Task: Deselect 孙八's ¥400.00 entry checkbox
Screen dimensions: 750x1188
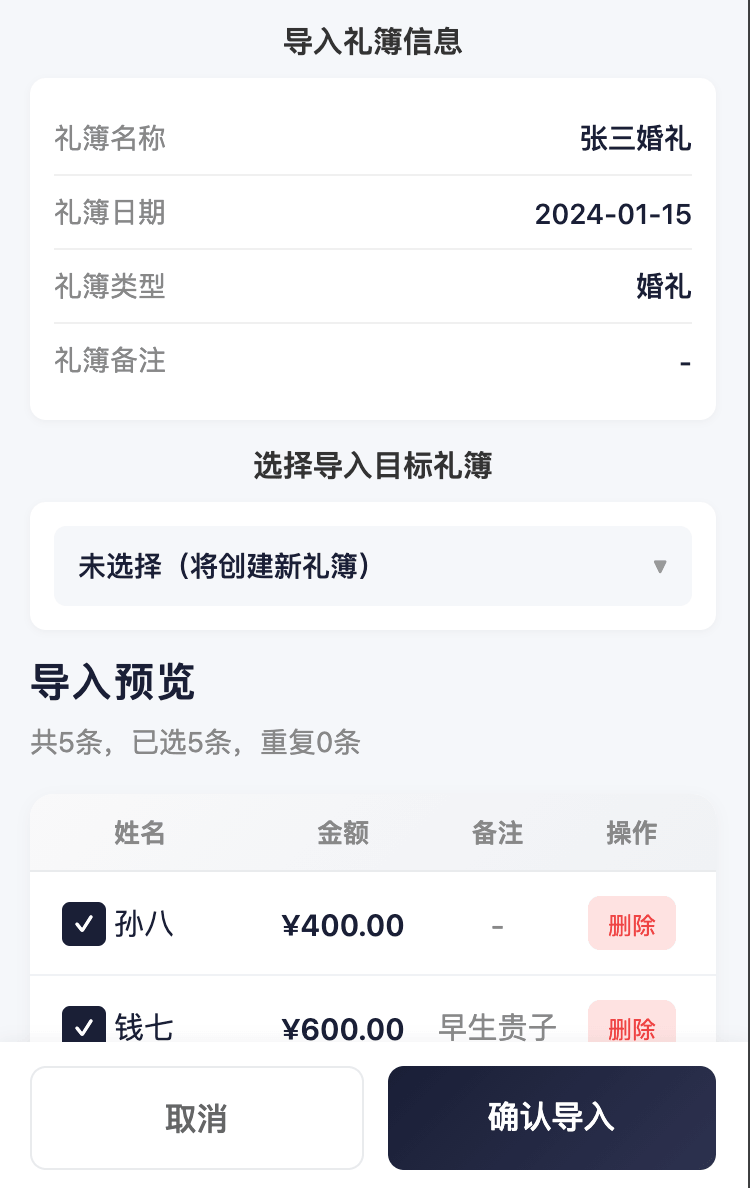Action: coord(84,924)
